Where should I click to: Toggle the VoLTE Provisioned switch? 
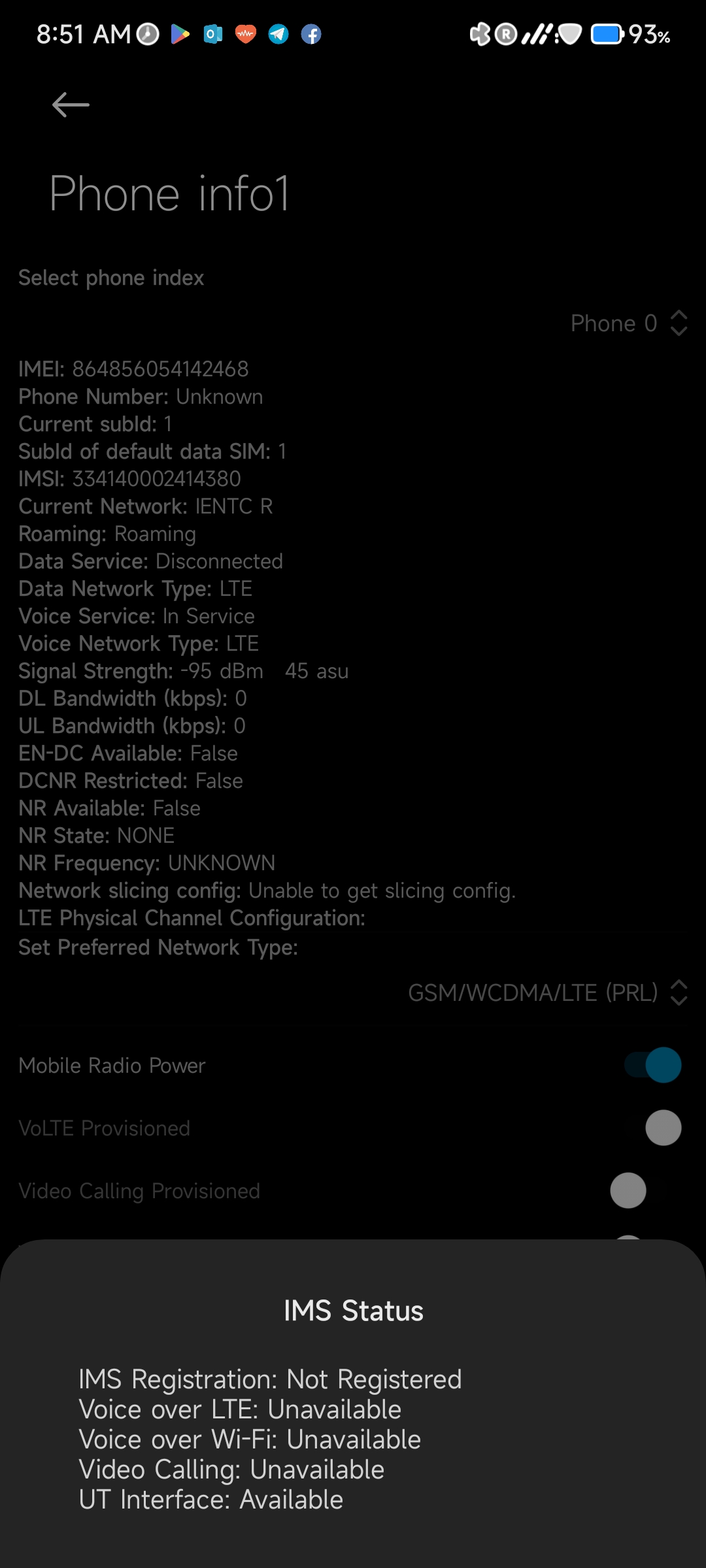[x=654, y=1128]
